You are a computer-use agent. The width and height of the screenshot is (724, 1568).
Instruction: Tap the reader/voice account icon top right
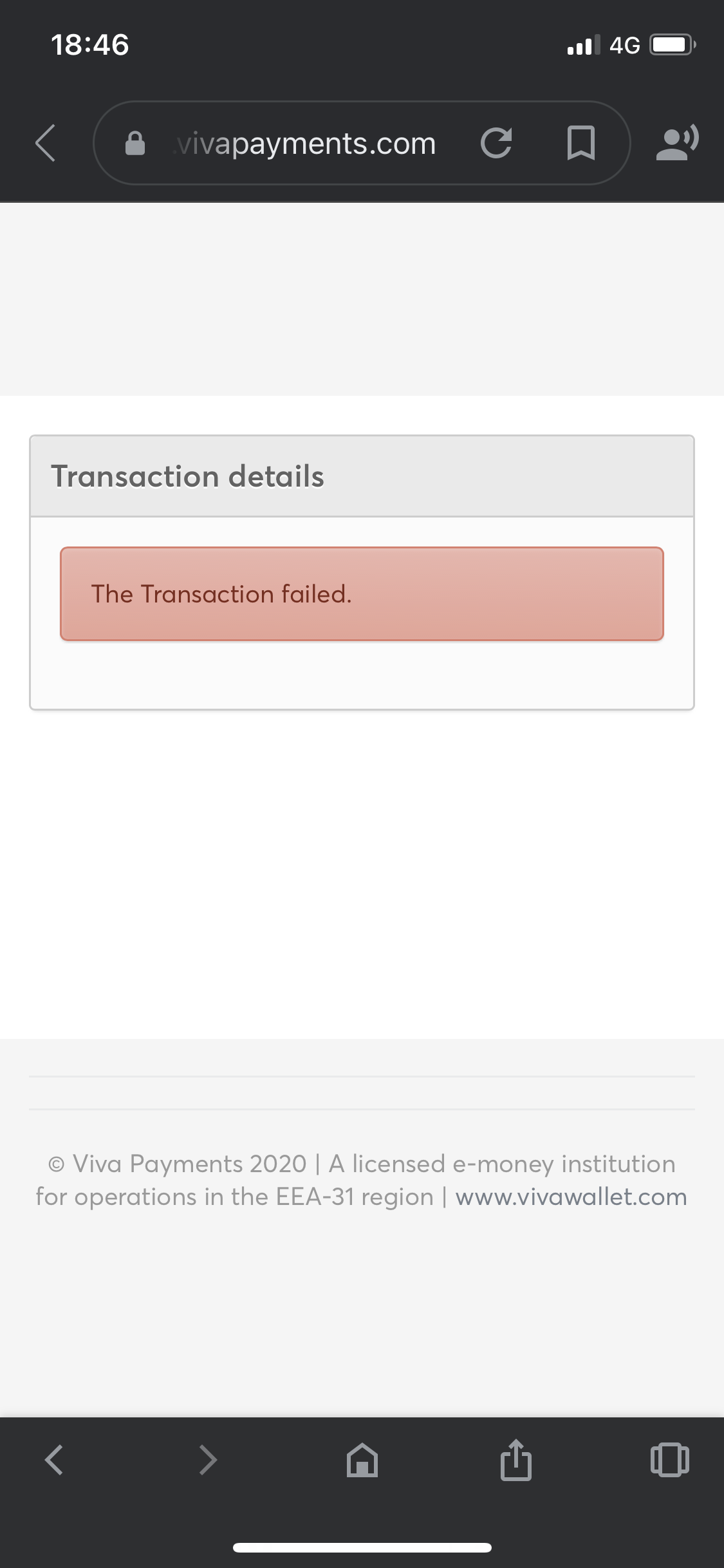(677, 143)
